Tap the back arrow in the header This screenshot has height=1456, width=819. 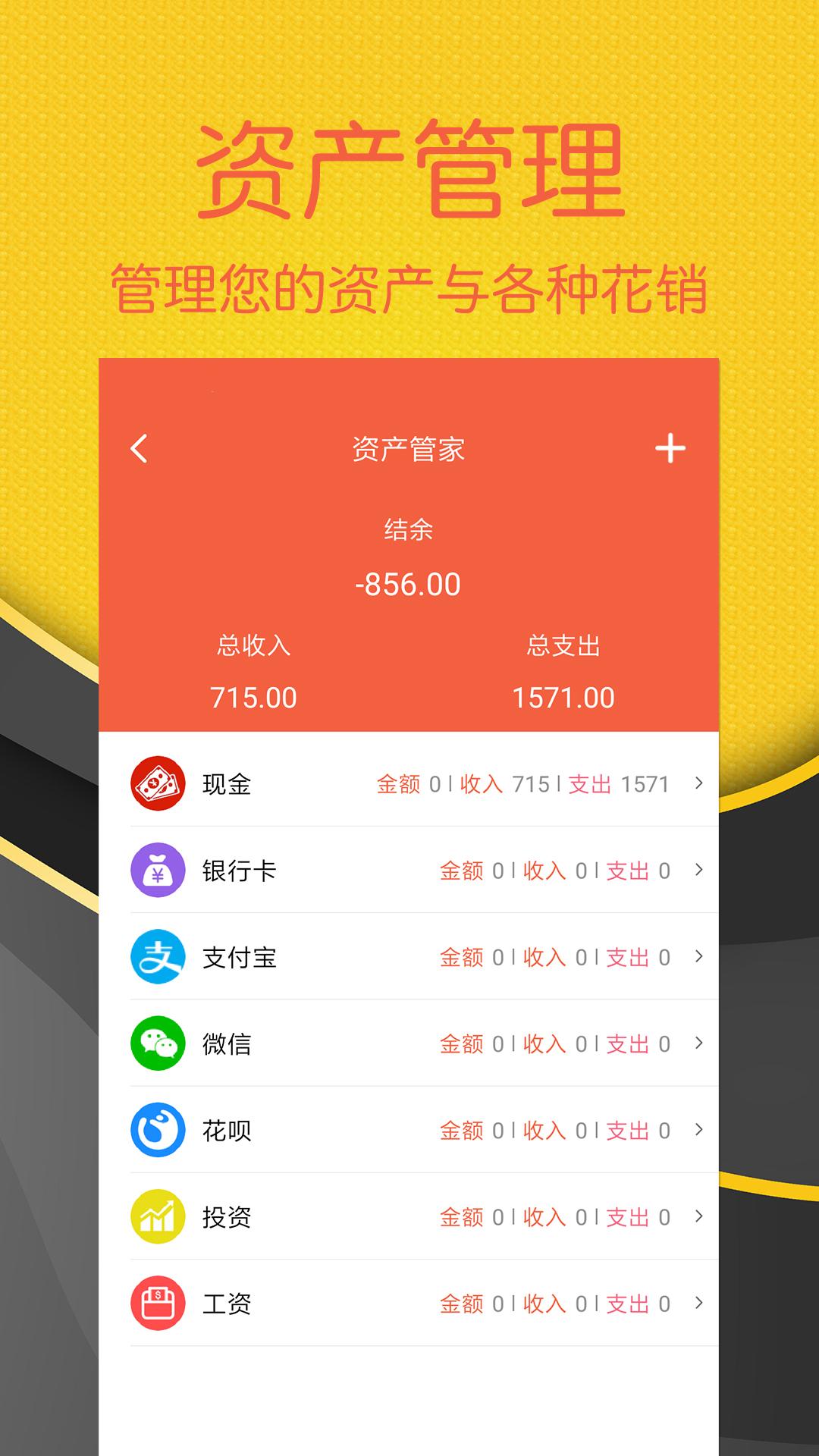[136, 449]
